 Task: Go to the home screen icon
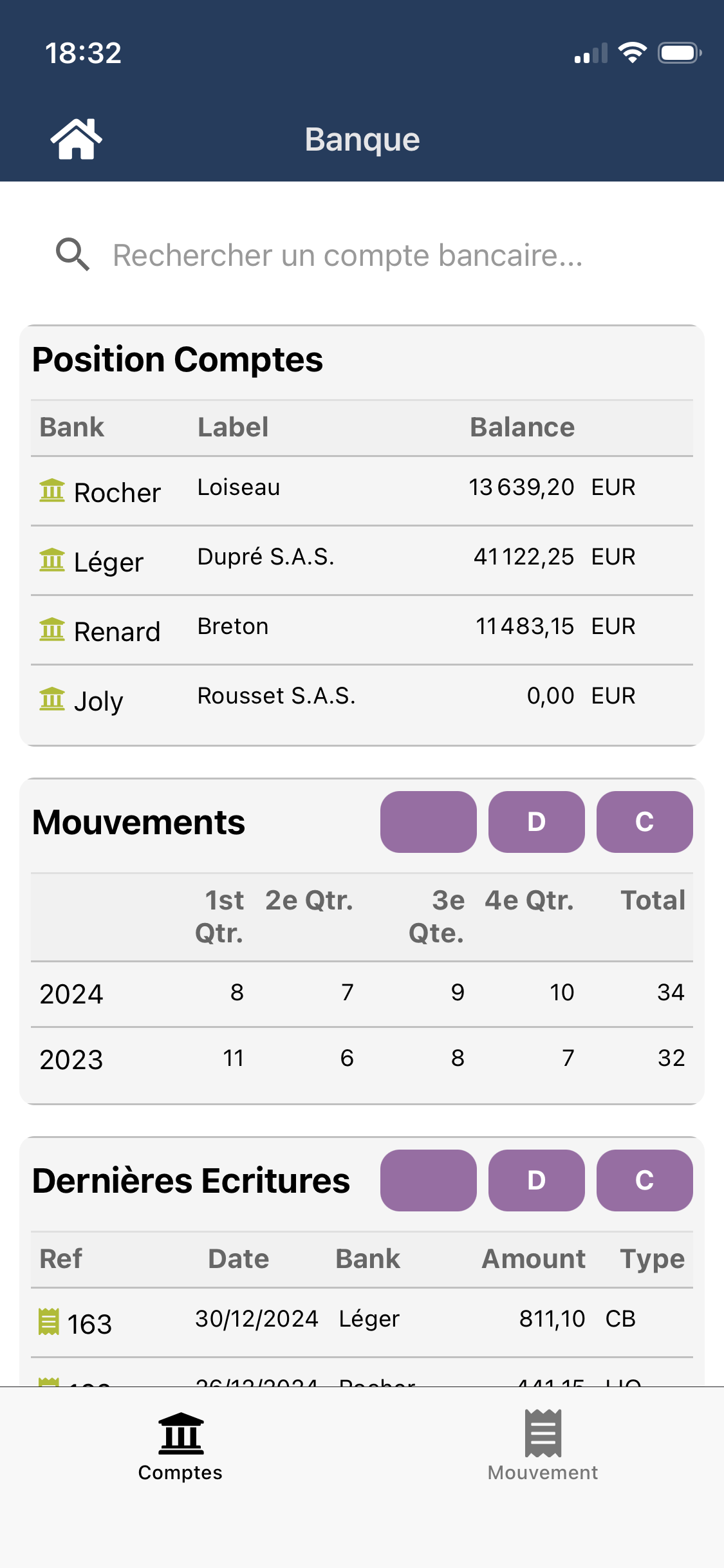click(76, 139)
